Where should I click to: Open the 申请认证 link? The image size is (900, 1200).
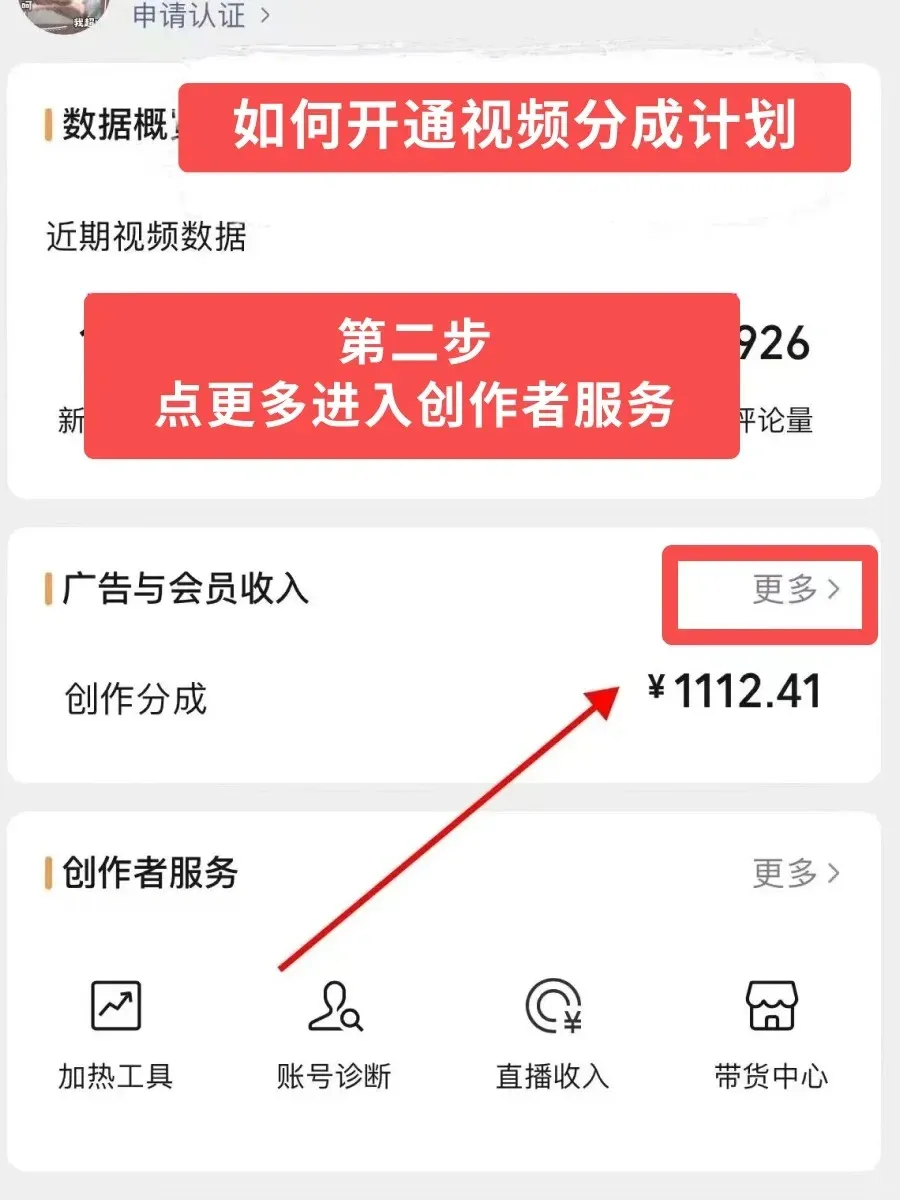click(x=200, y=16)
